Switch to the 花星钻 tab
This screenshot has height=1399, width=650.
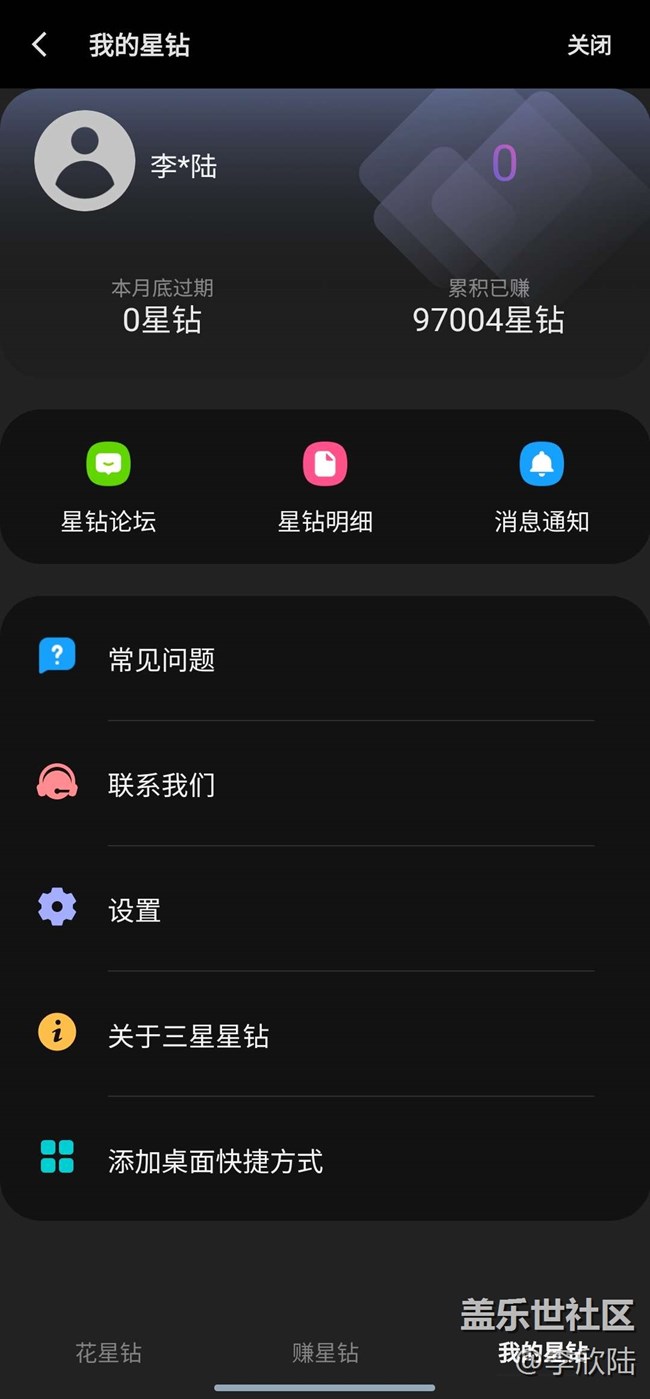coord(108,1353)
